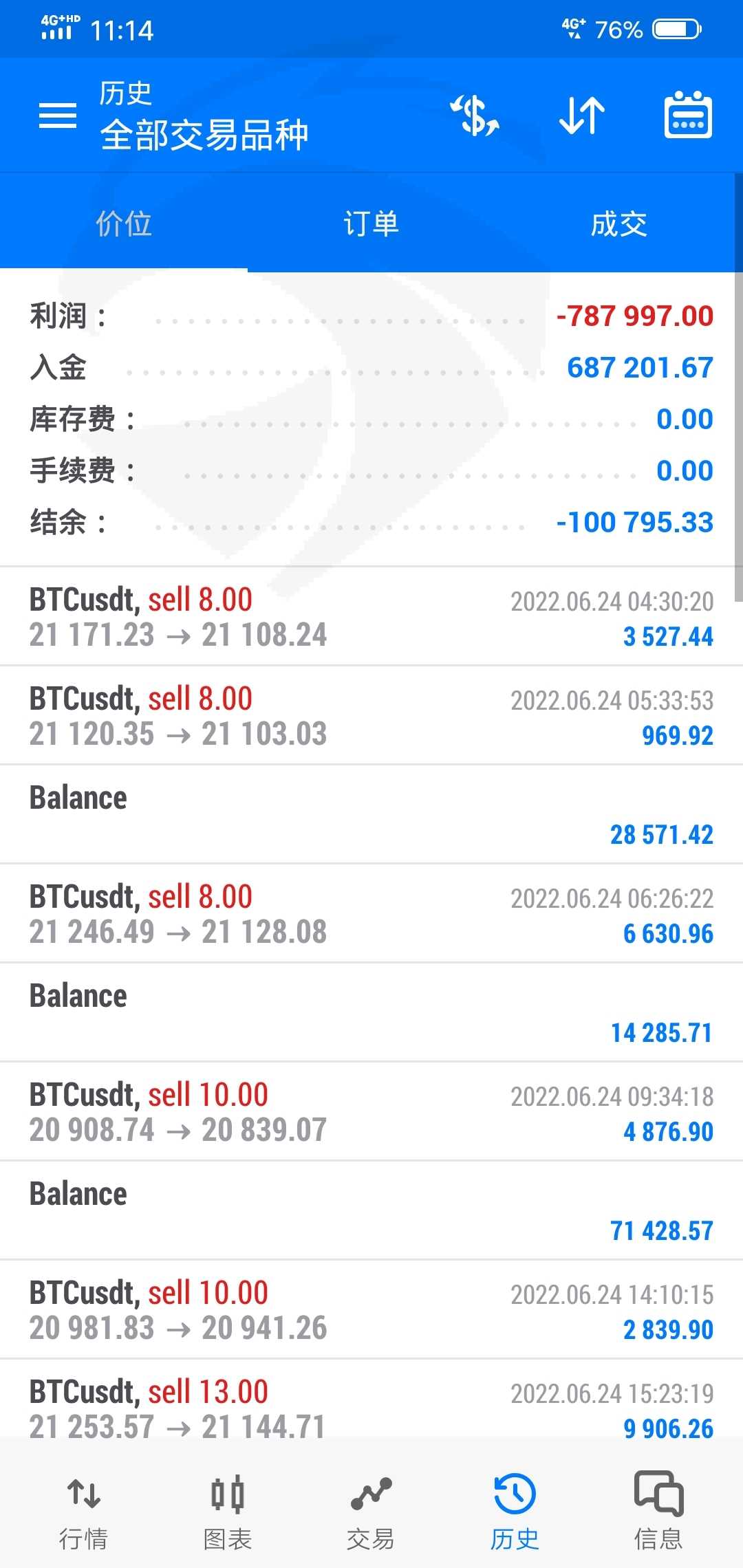View the Balance entry of 71 428.57

pyautogui.click(x=371, y=1211)
